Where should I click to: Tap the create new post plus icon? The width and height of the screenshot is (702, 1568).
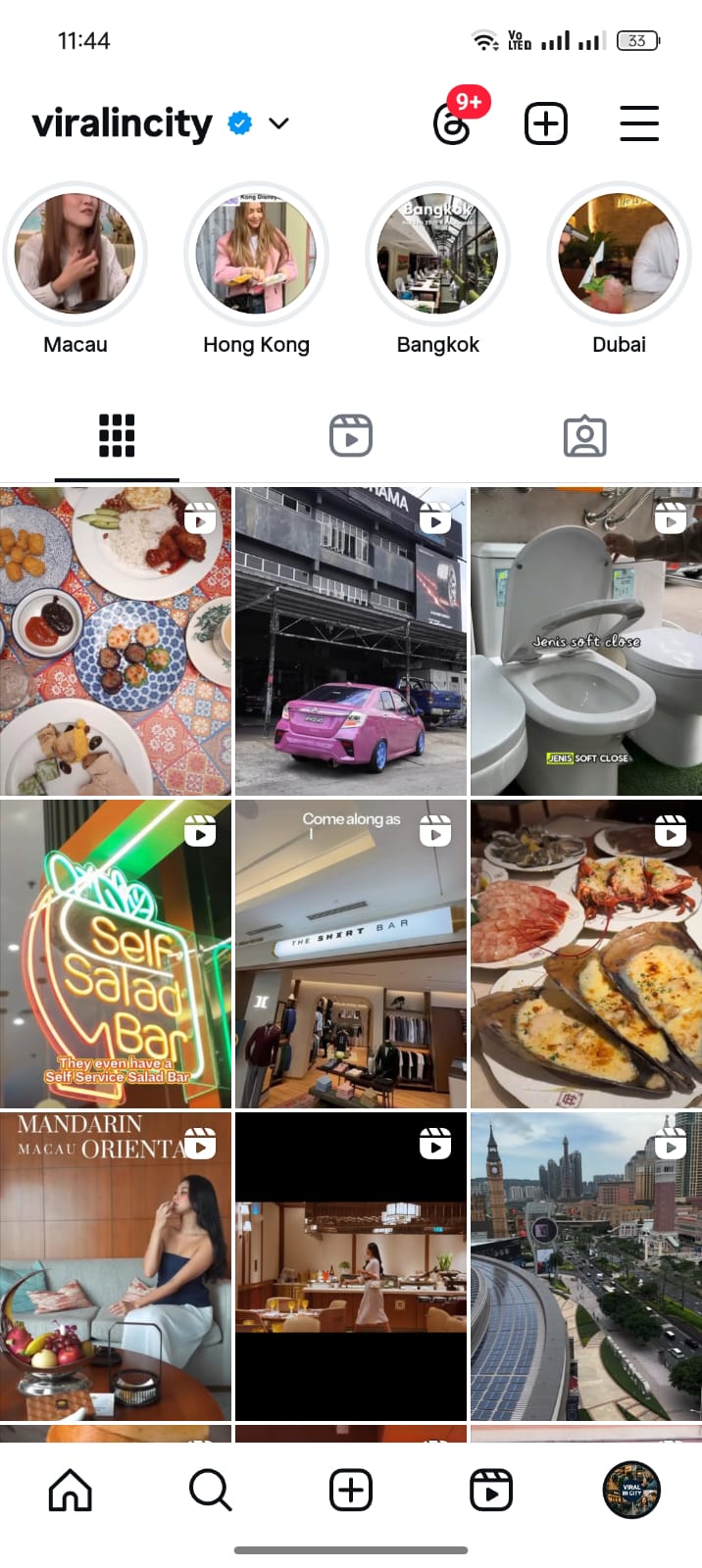(x=546, y=124)
